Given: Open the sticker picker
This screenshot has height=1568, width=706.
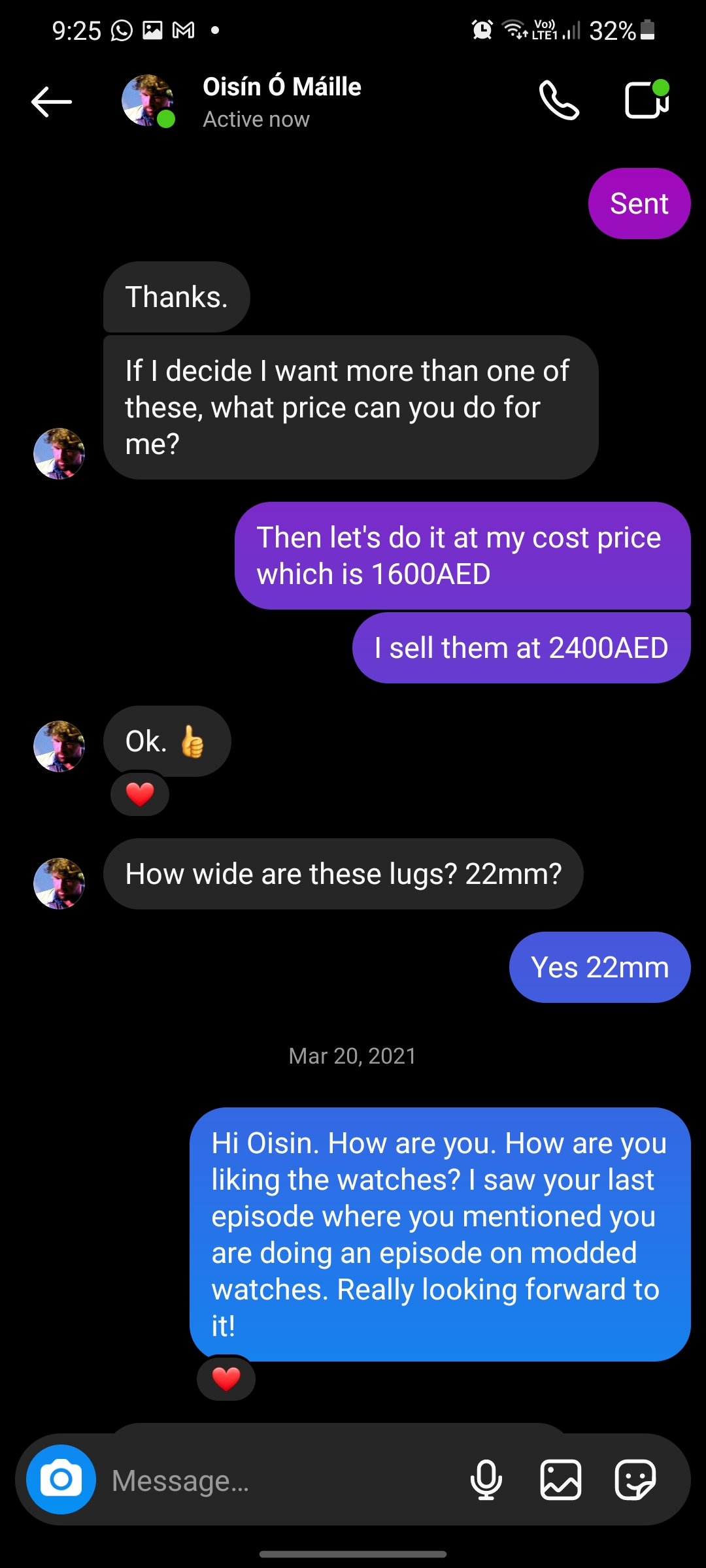Looking at the screenshot, I should 635,1480.
